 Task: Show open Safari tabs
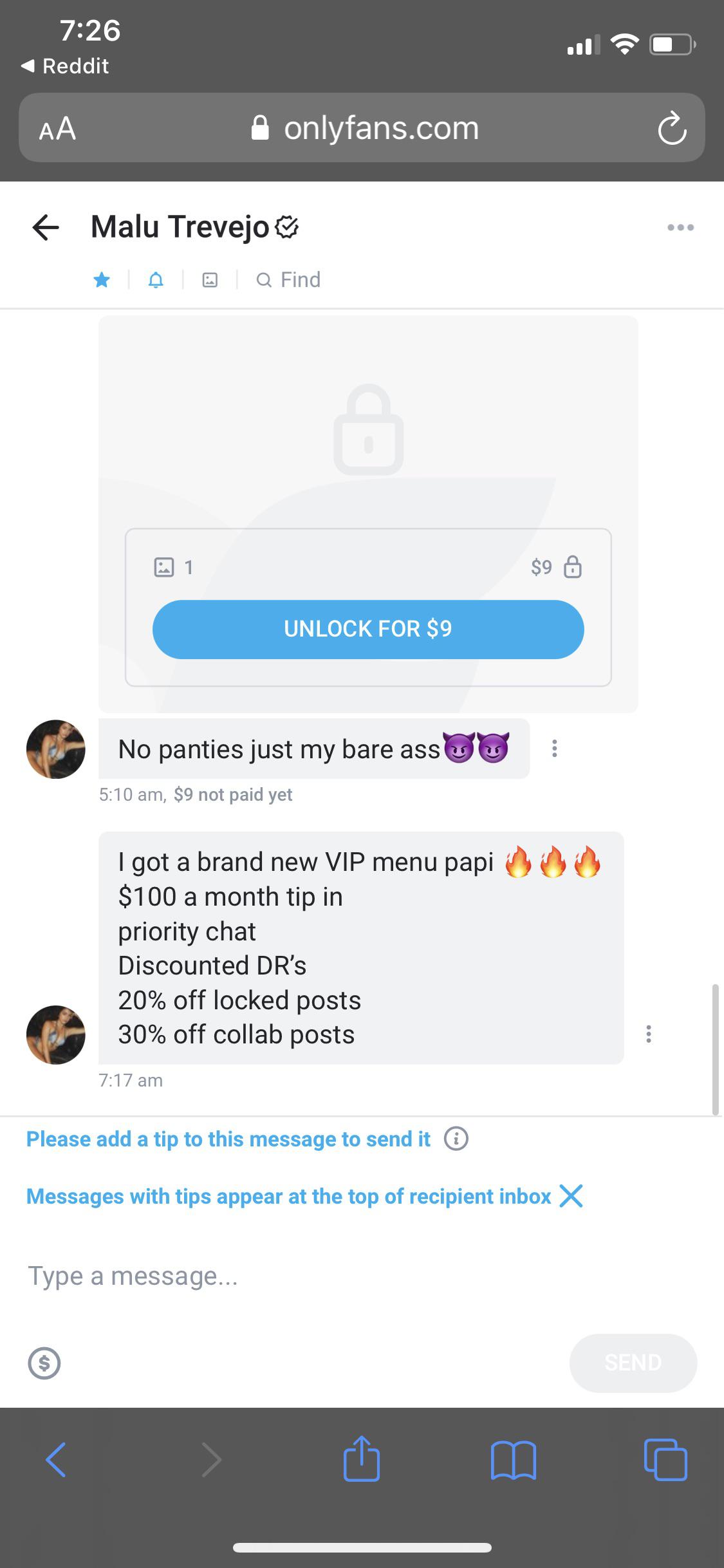(665, 1459)
